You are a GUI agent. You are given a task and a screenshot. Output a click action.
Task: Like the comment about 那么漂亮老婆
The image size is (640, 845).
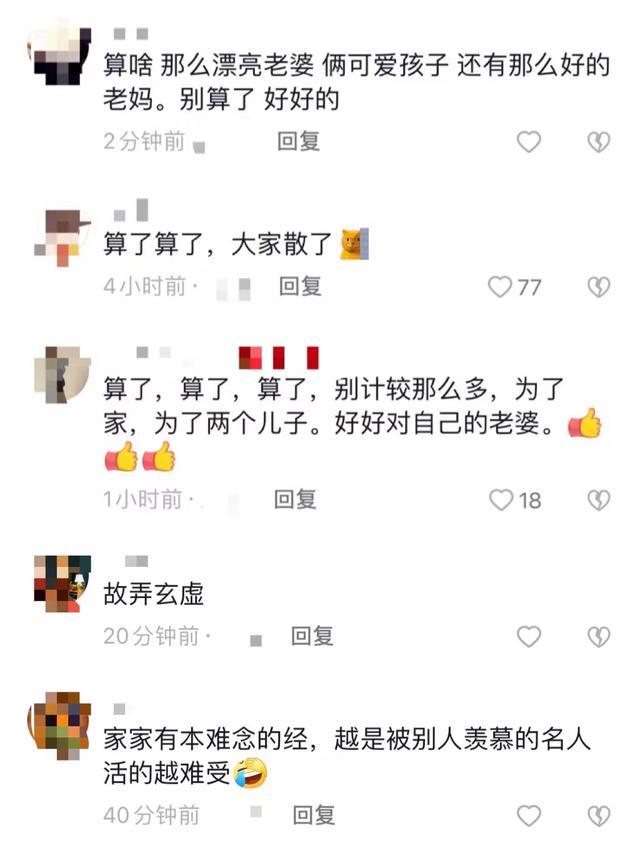pyautogui.click(x=528, y=142)
